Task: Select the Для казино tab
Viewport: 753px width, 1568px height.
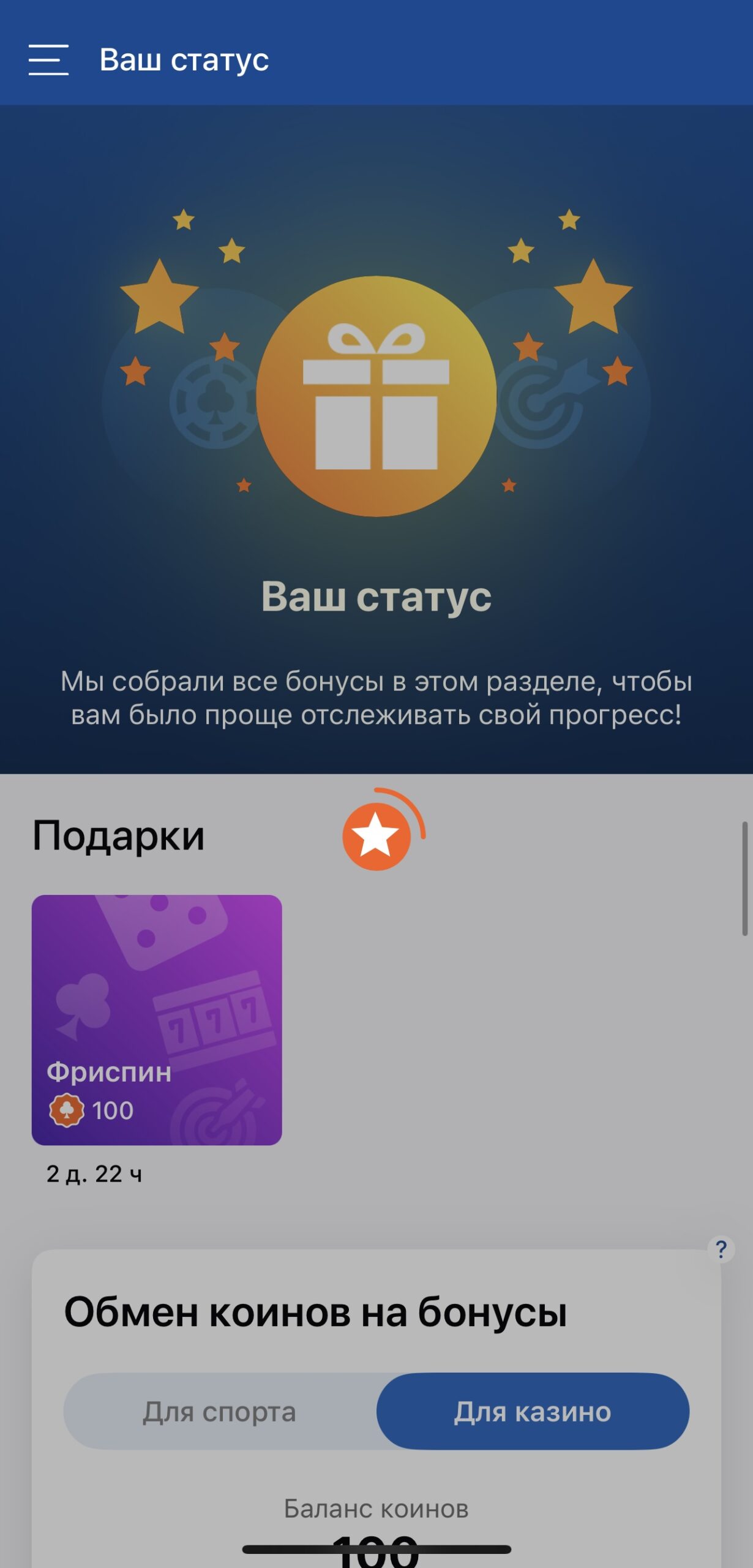Action: tap(533, 1412)
